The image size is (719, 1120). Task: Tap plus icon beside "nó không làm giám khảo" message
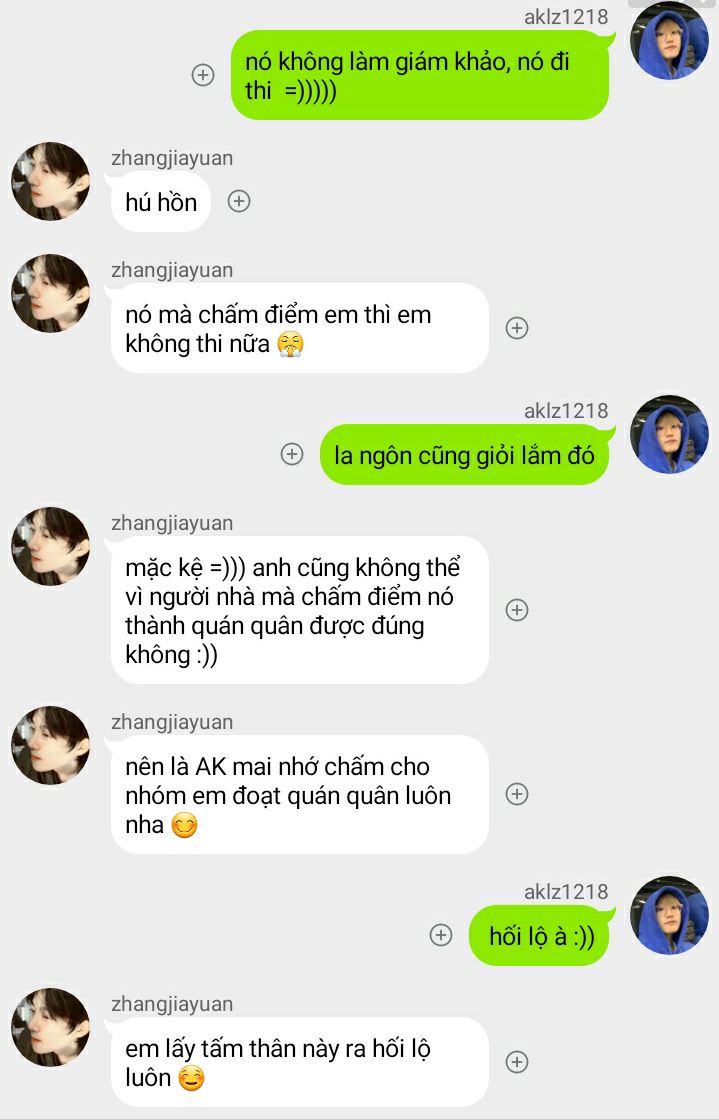(203, 75)
